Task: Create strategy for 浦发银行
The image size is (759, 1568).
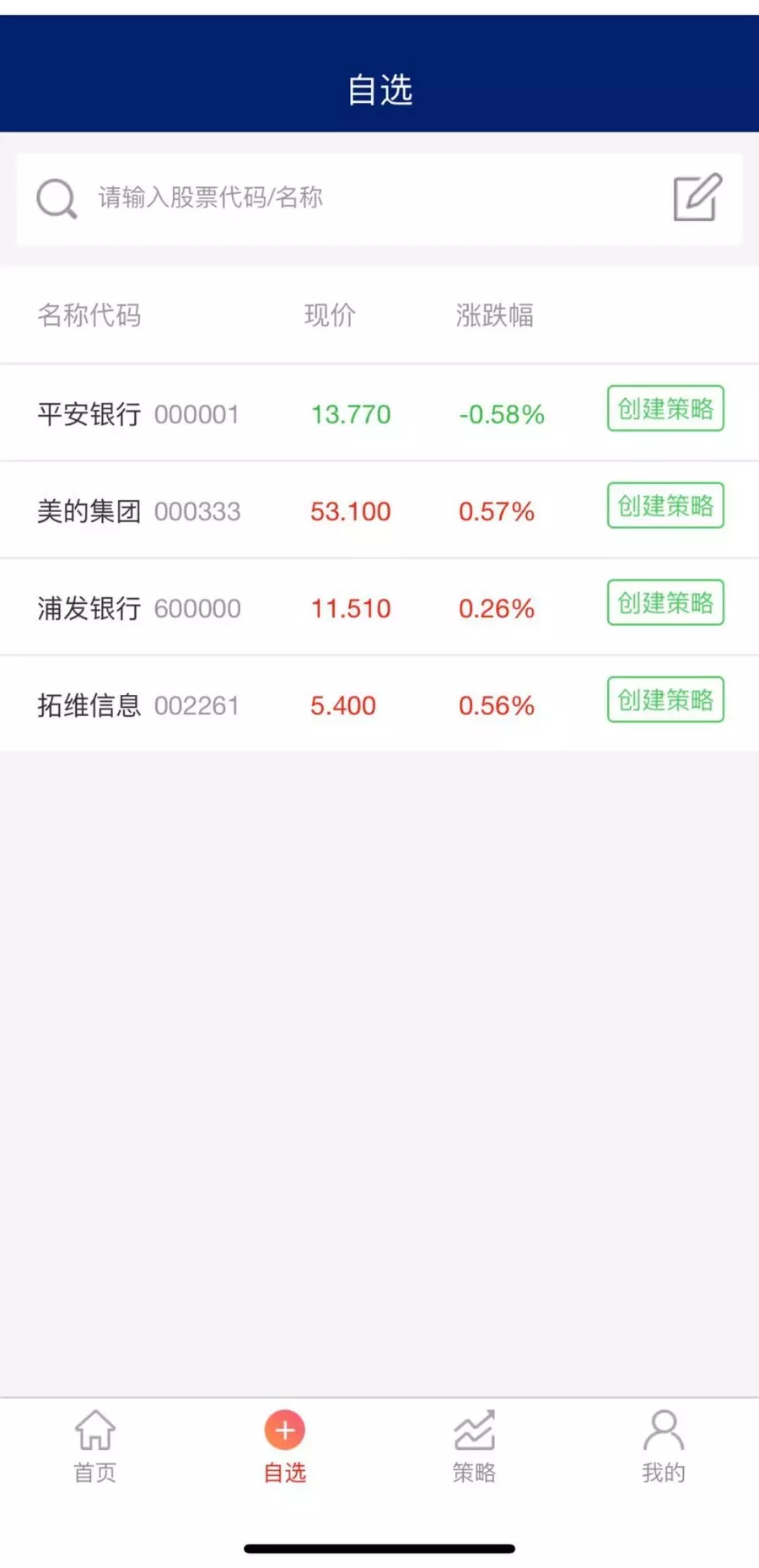Action: point(665,603)
